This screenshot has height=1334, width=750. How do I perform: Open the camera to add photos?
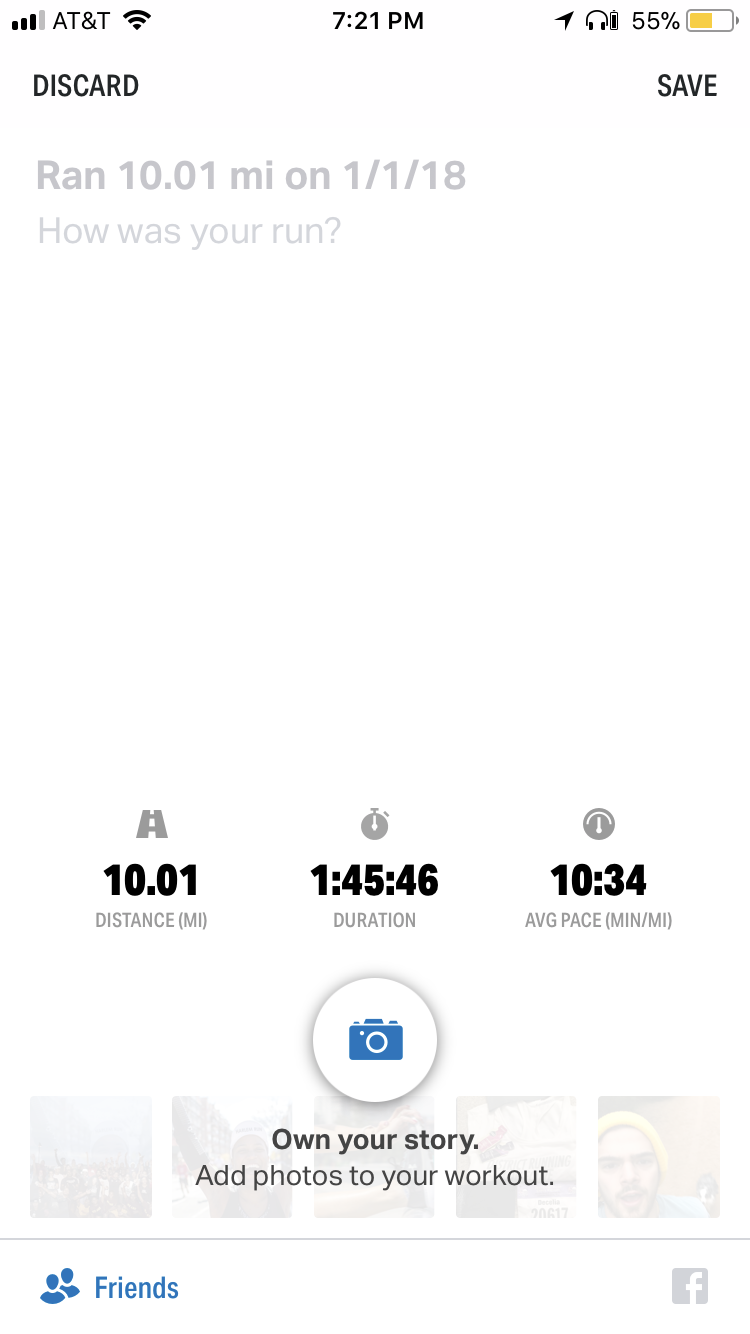[375, 1040]
